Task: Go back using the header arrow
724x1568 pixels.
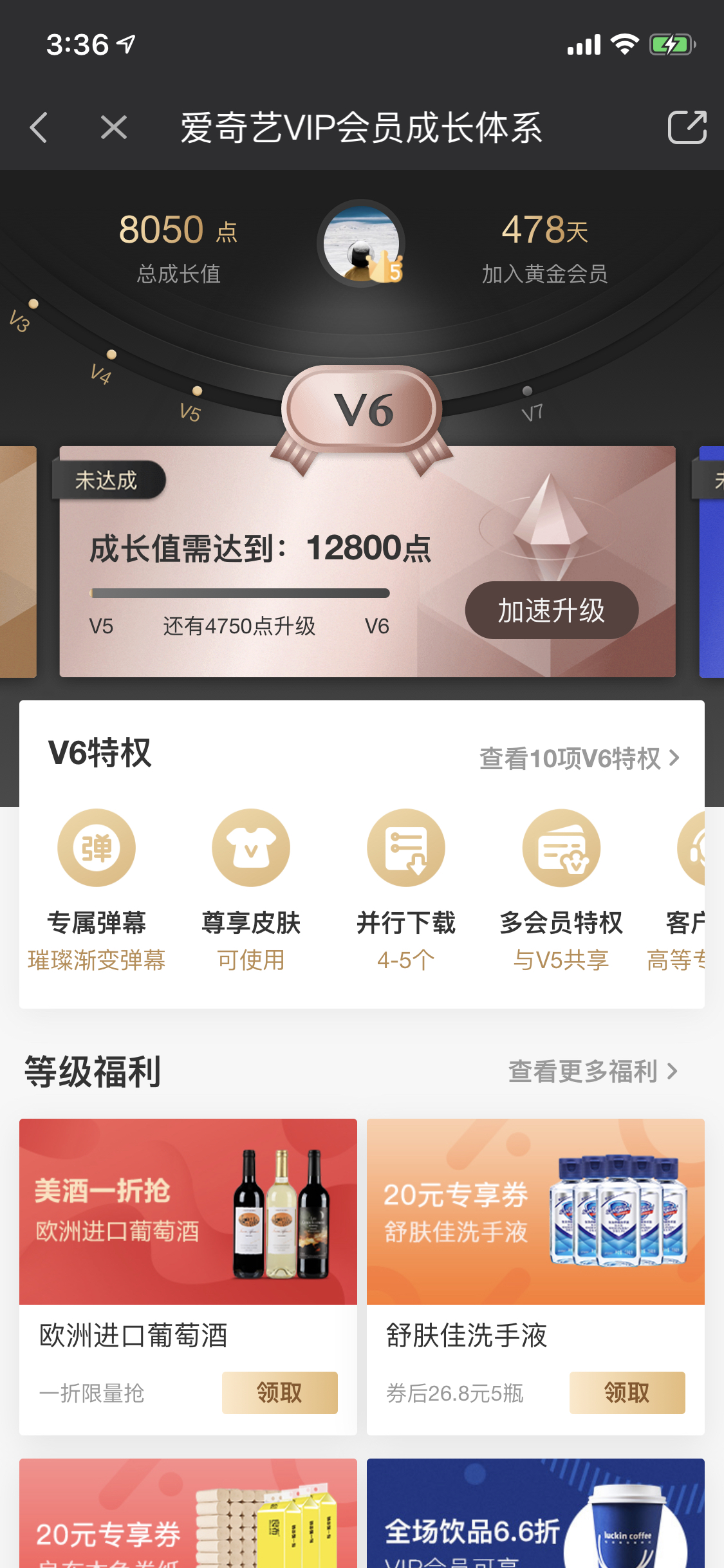Action: 39,127
